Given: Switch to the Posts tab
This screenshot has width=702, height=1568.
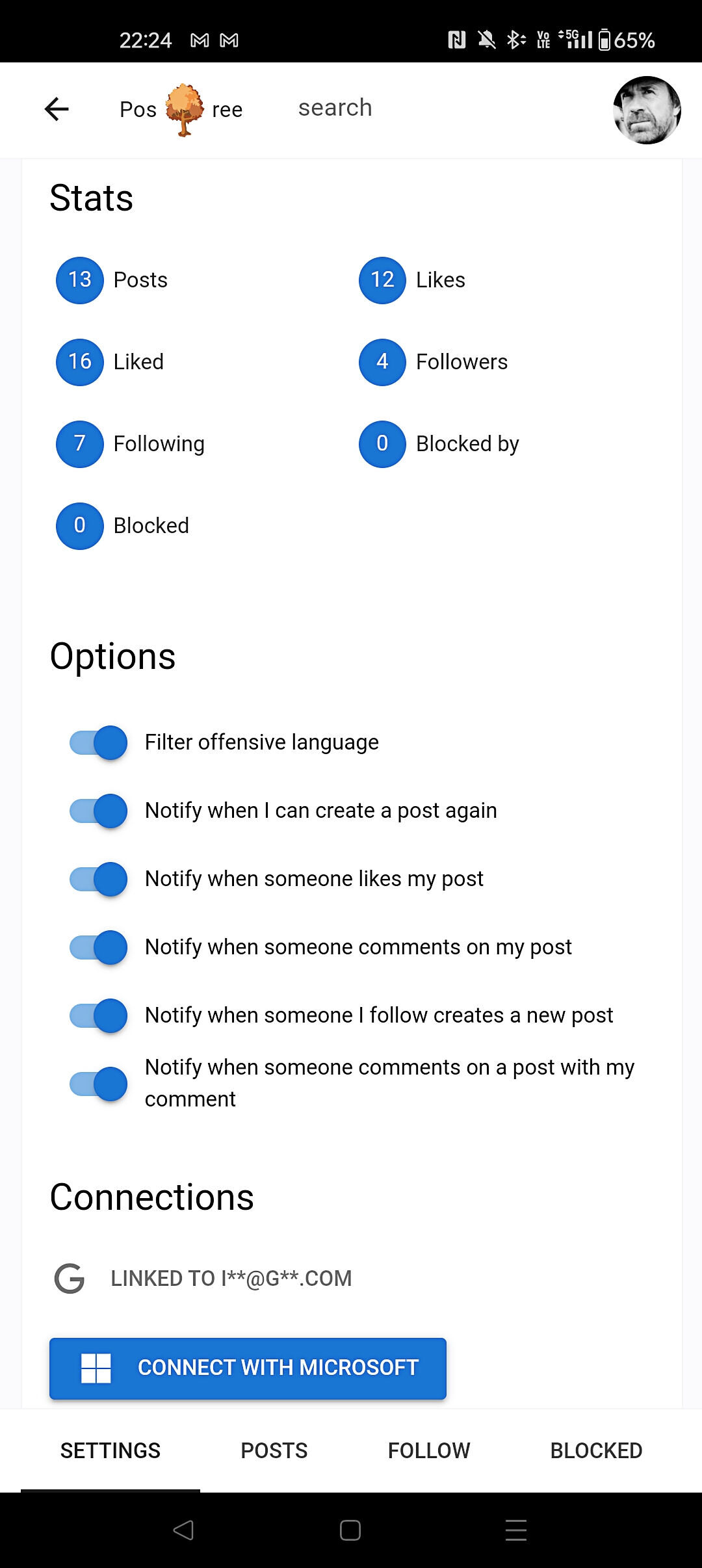Looking at the screenshot, I should click(274, 1450).
